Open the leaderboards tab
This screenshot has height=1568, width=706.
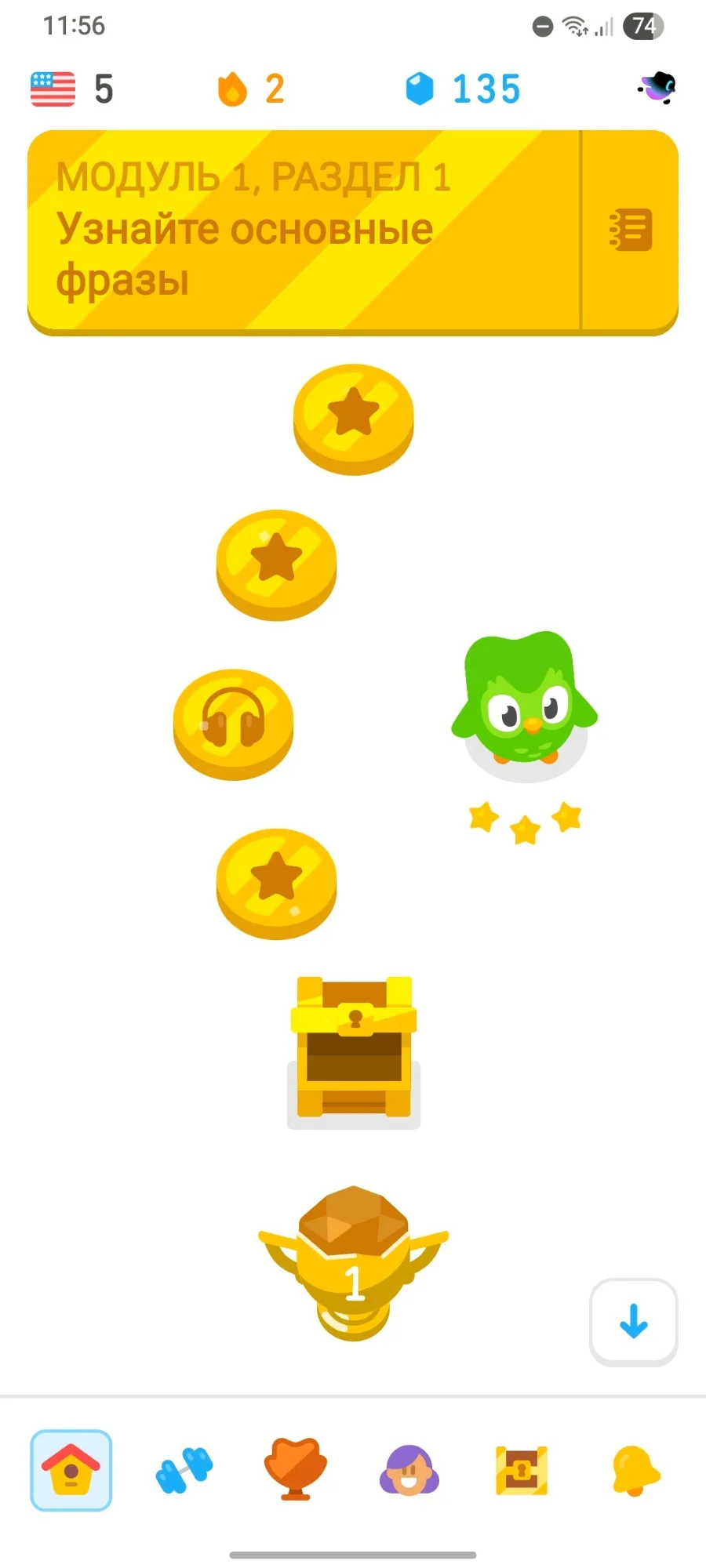coord(295,1469)
